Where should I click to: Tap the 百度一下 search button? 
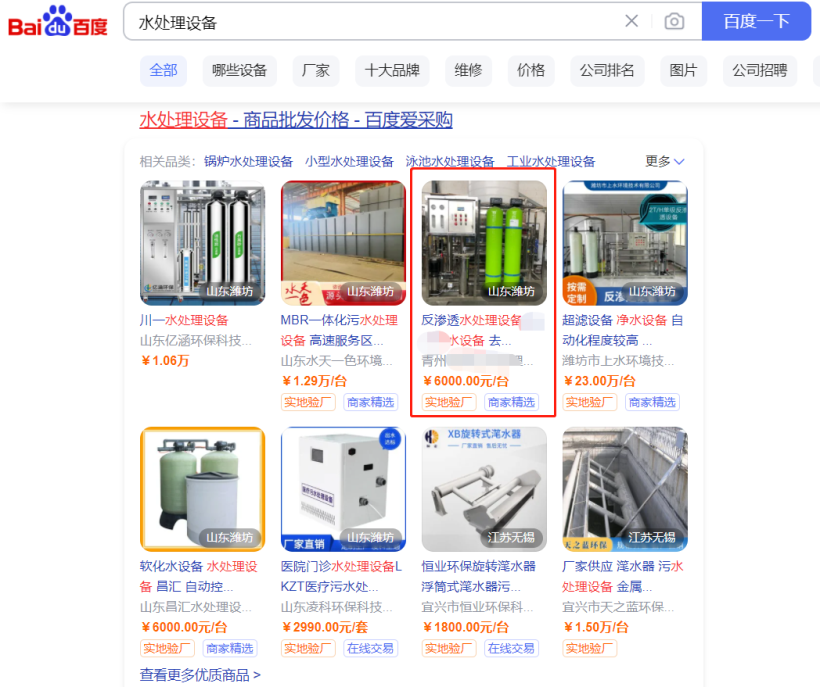756,21
